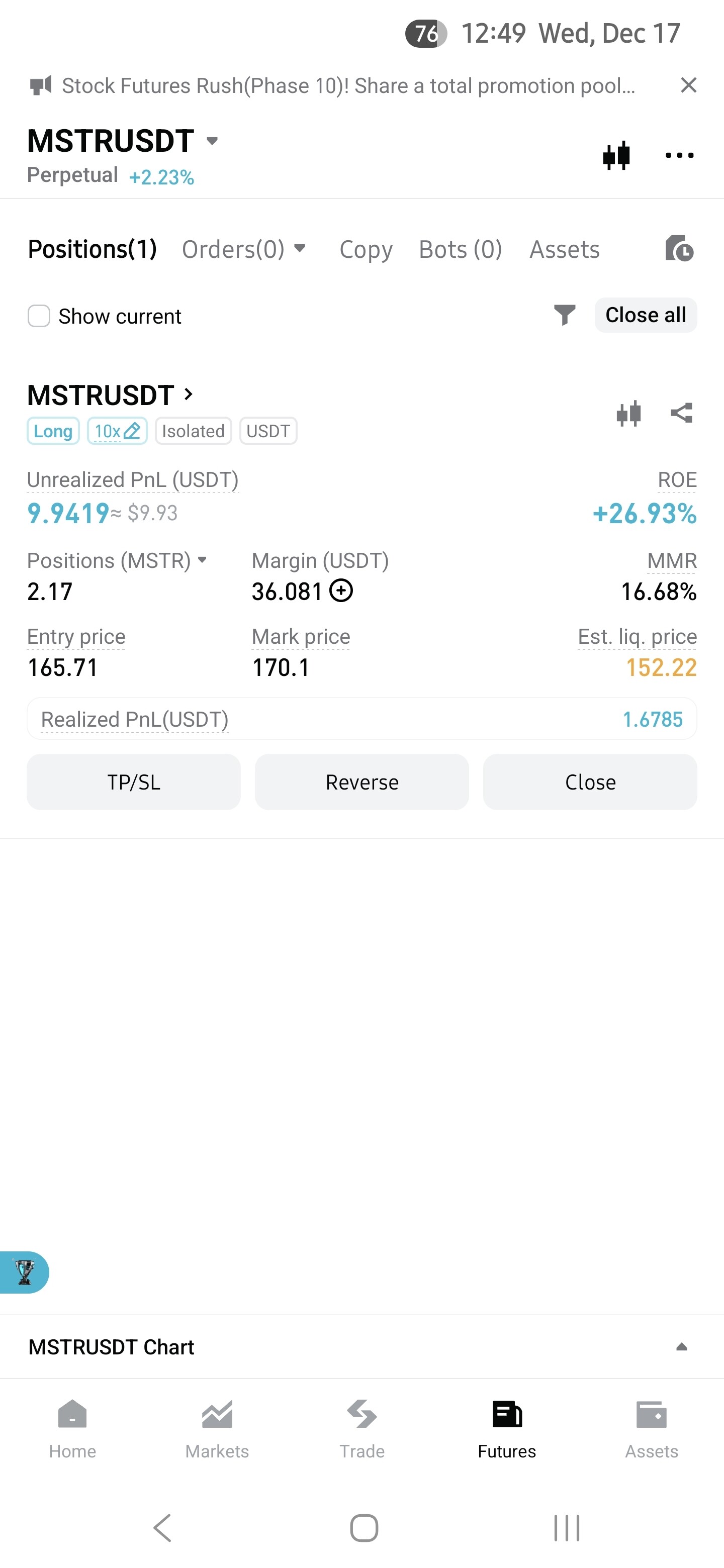Image resolution: width=724 pixels, height=1568 pixels.
Task: Switch to the Orders(0) tab
Action: pos(243,249)
